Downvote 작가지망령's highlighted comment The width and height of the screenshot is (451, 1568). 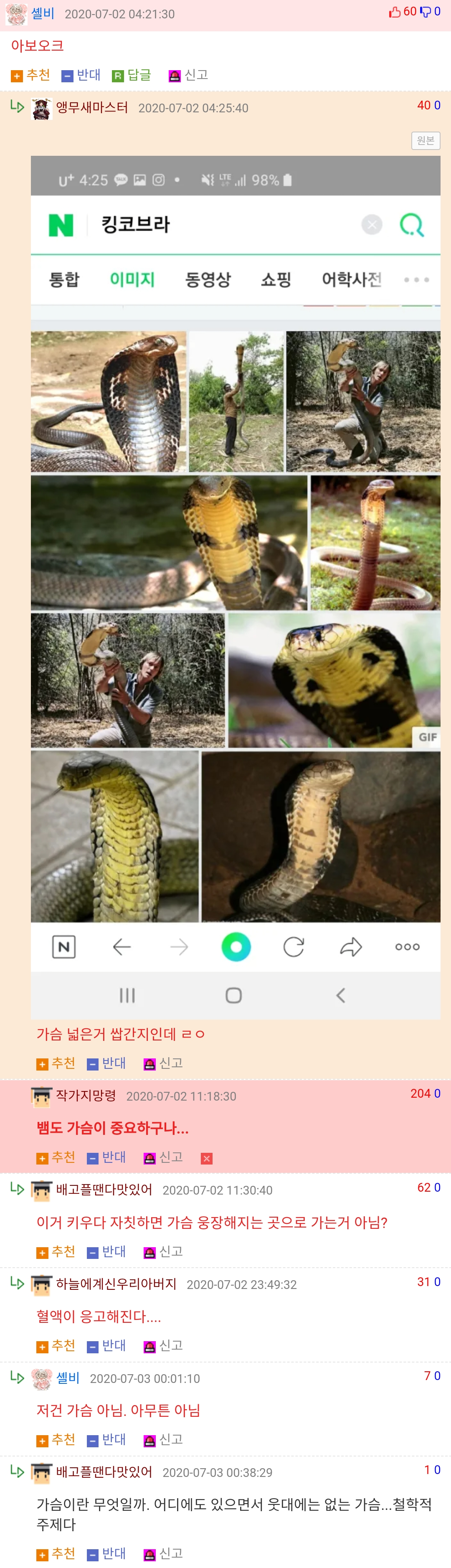[106, 1157]
